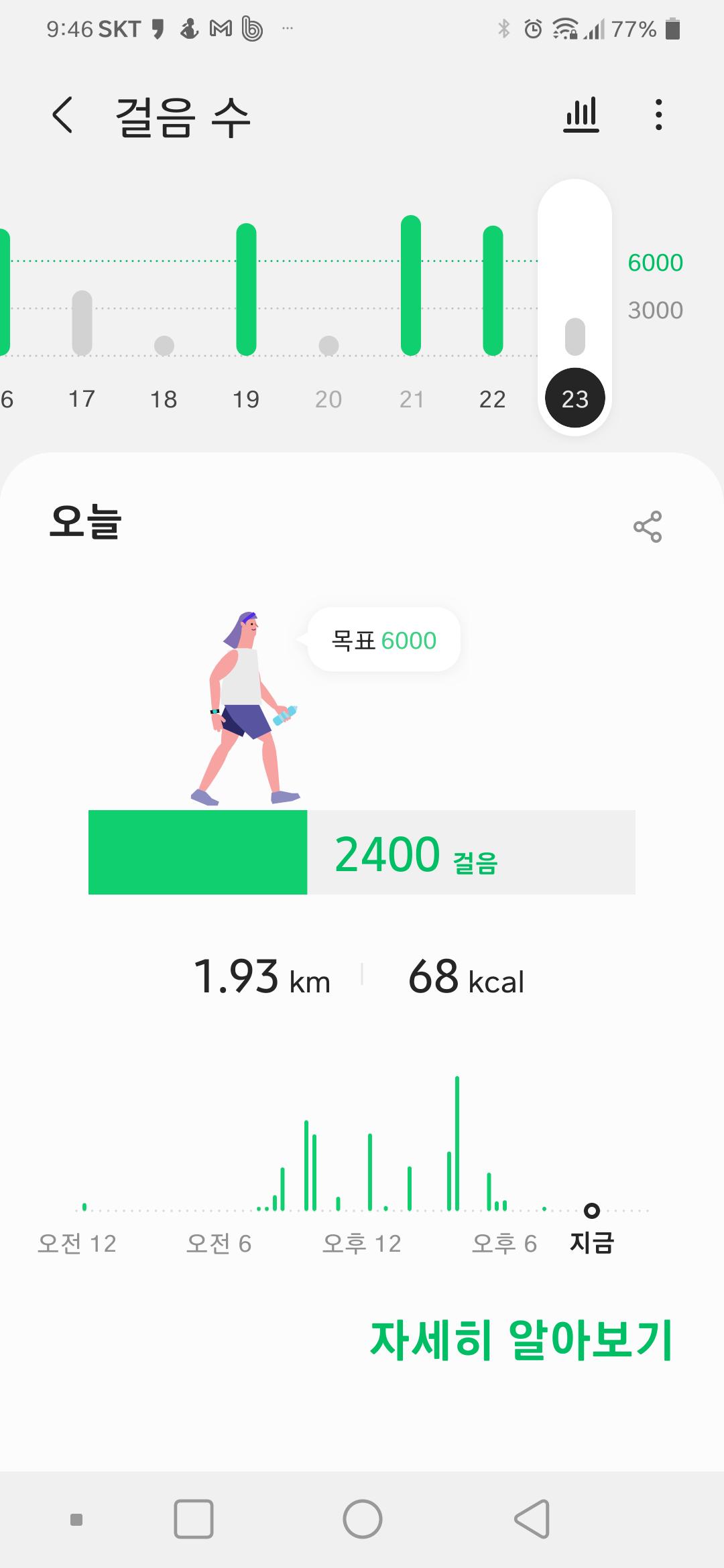The height and width of the screenshot is (1568, 724).
Task: Tap the 자세히 알아보기 link
Action: (x=521, y=1341)
